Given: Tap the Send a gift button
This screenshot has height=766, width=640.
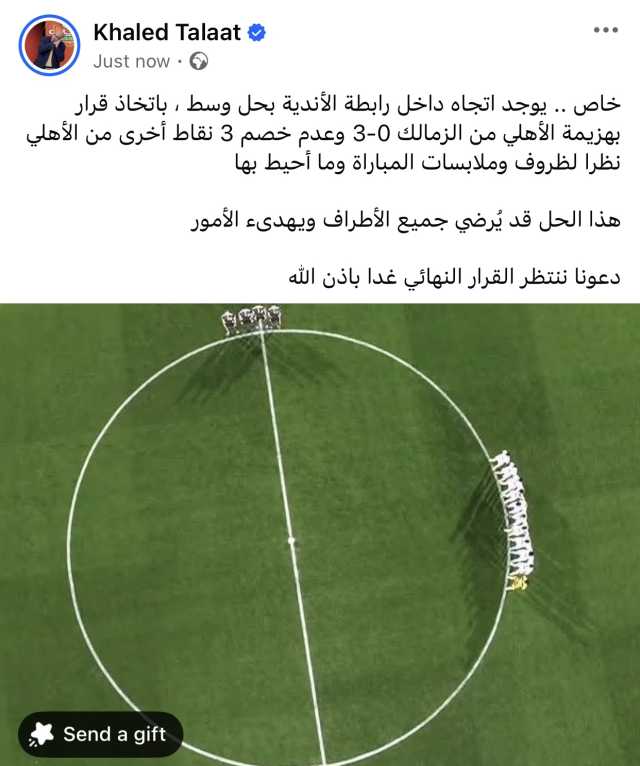Looking at the screenshot, I should [100, 734].
